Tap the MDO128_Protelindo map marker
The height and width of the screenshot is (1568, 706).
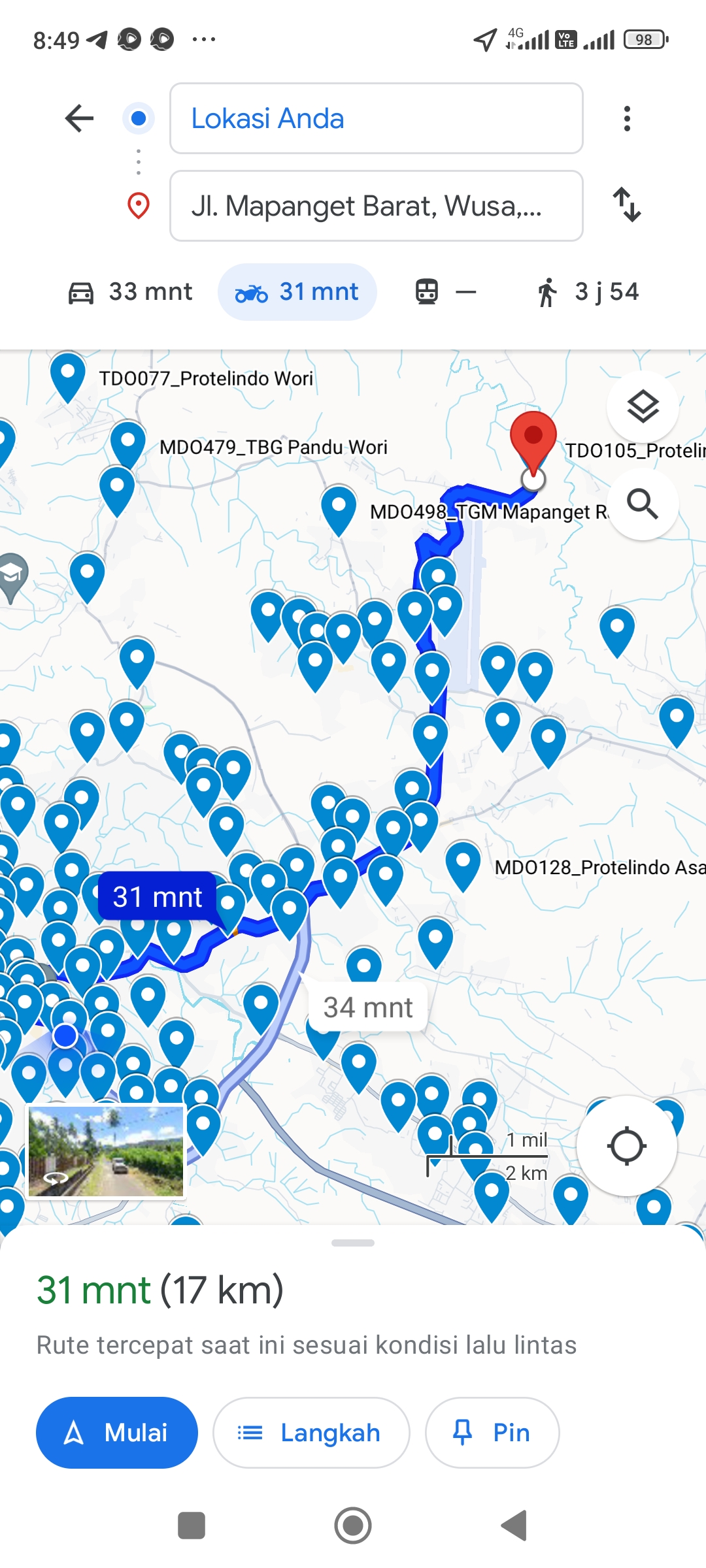[463, 865]
